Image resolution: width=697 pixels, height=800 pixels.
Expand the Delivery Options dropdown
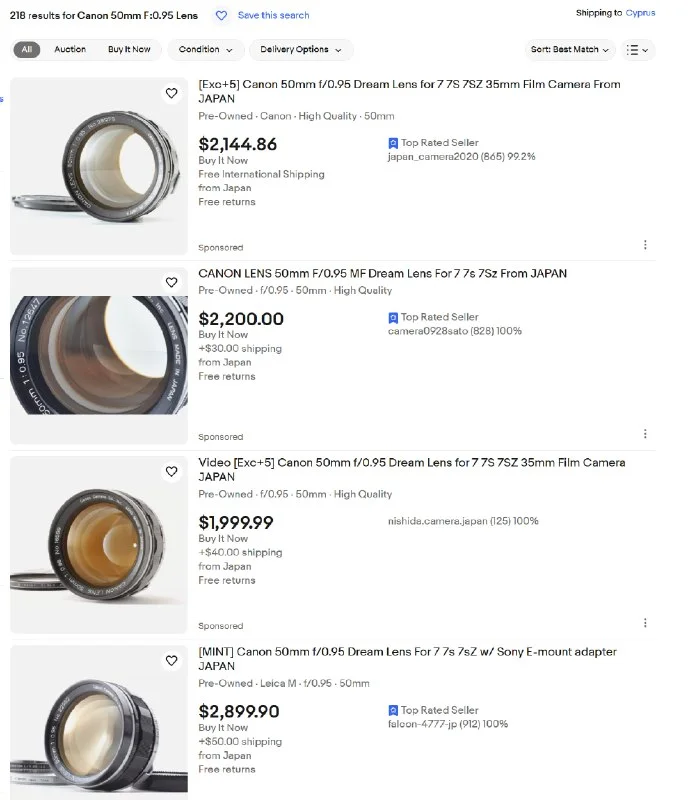click(300, 49)
